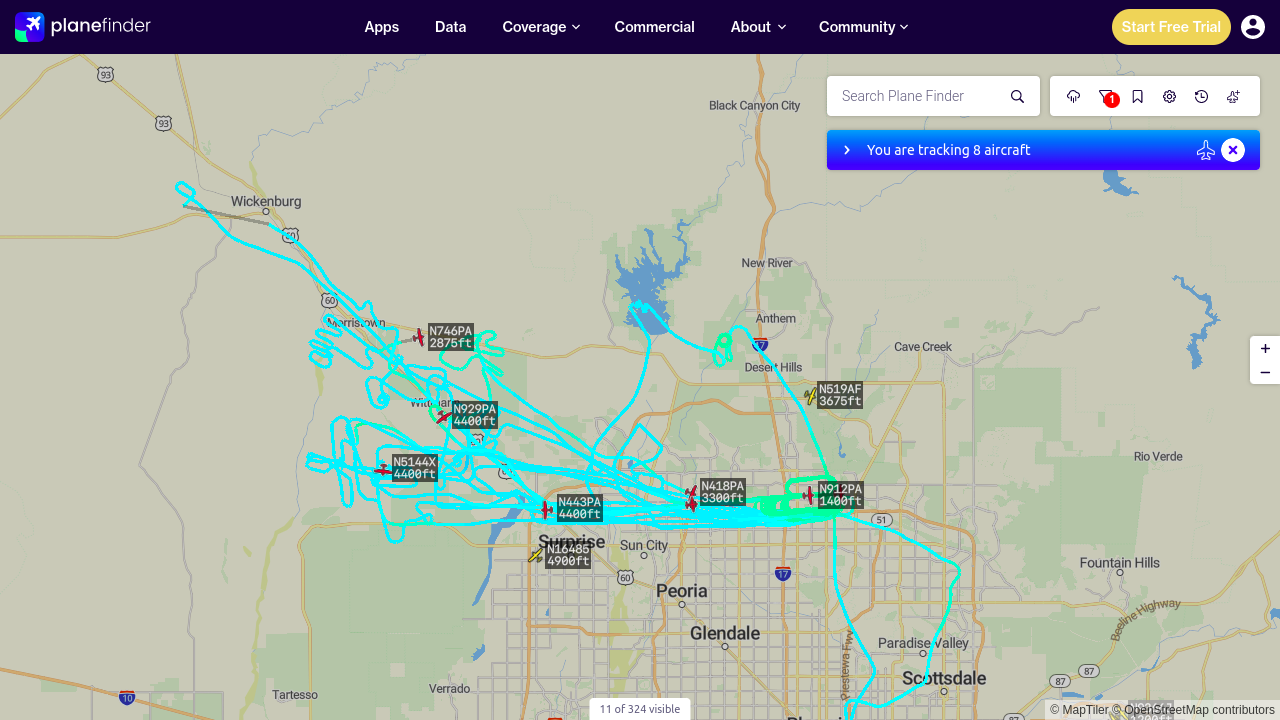The width and height of the screenshot is (1280, 720).
Task: Expand the Coverage dropdown menu
Action: tap(541, 27)
